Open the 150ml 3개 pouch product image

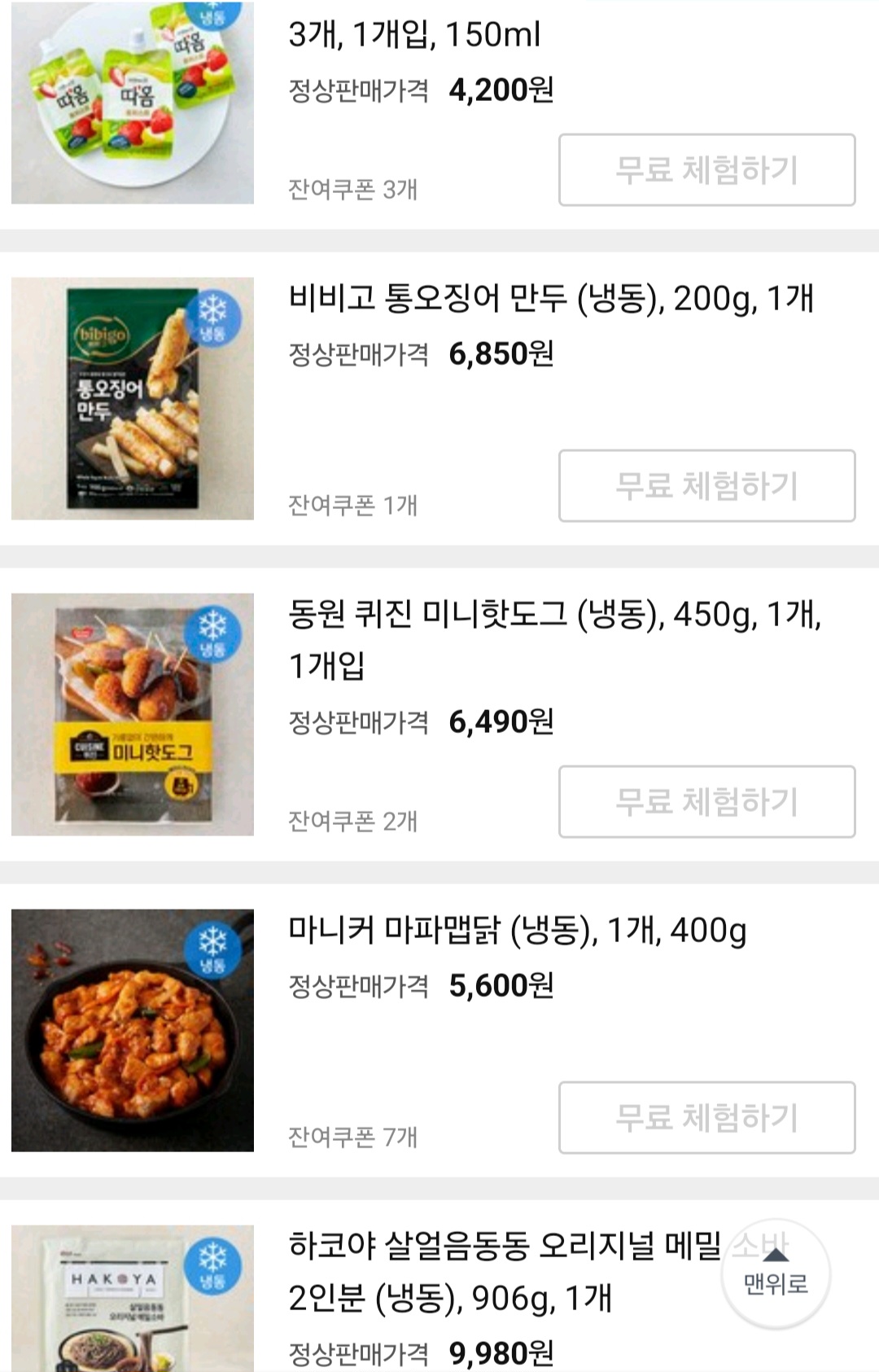133,103
